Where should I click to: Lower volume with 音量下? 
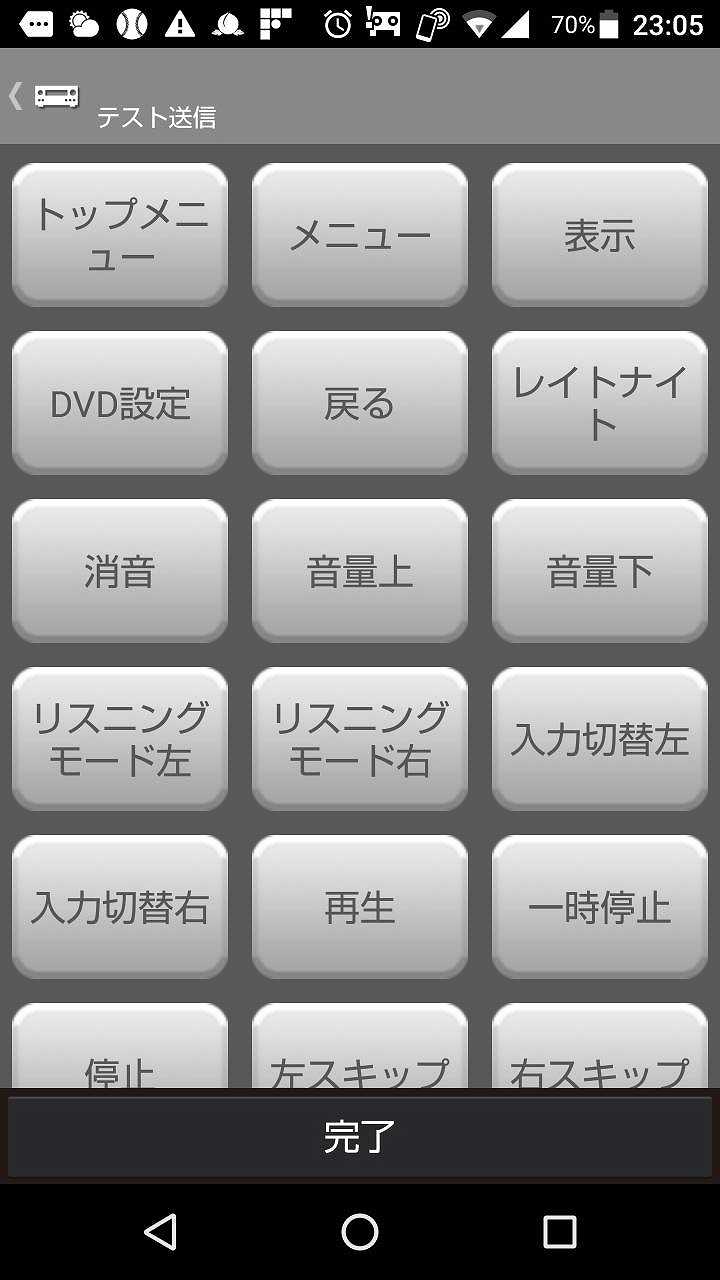pyautogui.click(x=600, y=571)
